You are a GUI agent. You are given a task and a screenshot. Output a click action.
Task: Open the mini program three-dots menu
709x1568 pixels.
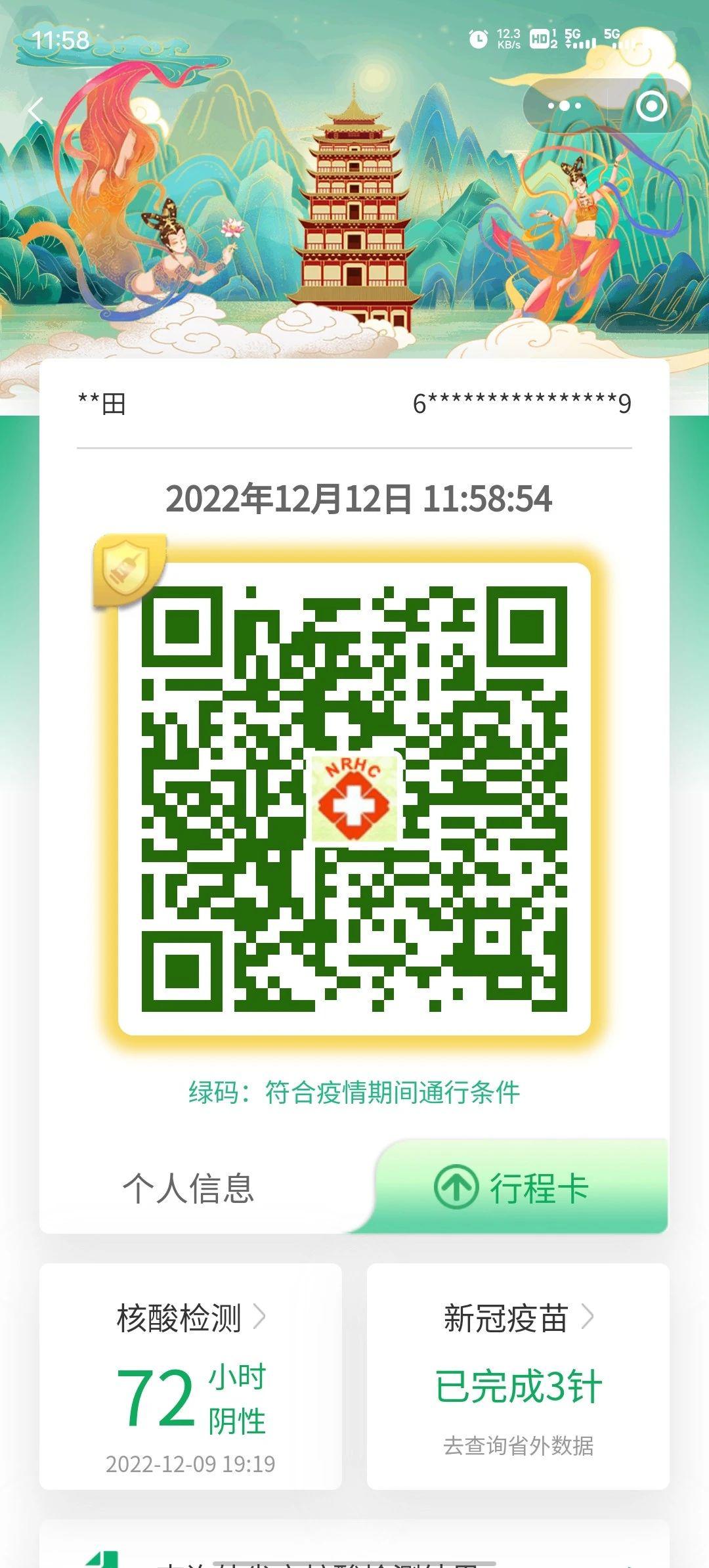[x=564, y=106]
